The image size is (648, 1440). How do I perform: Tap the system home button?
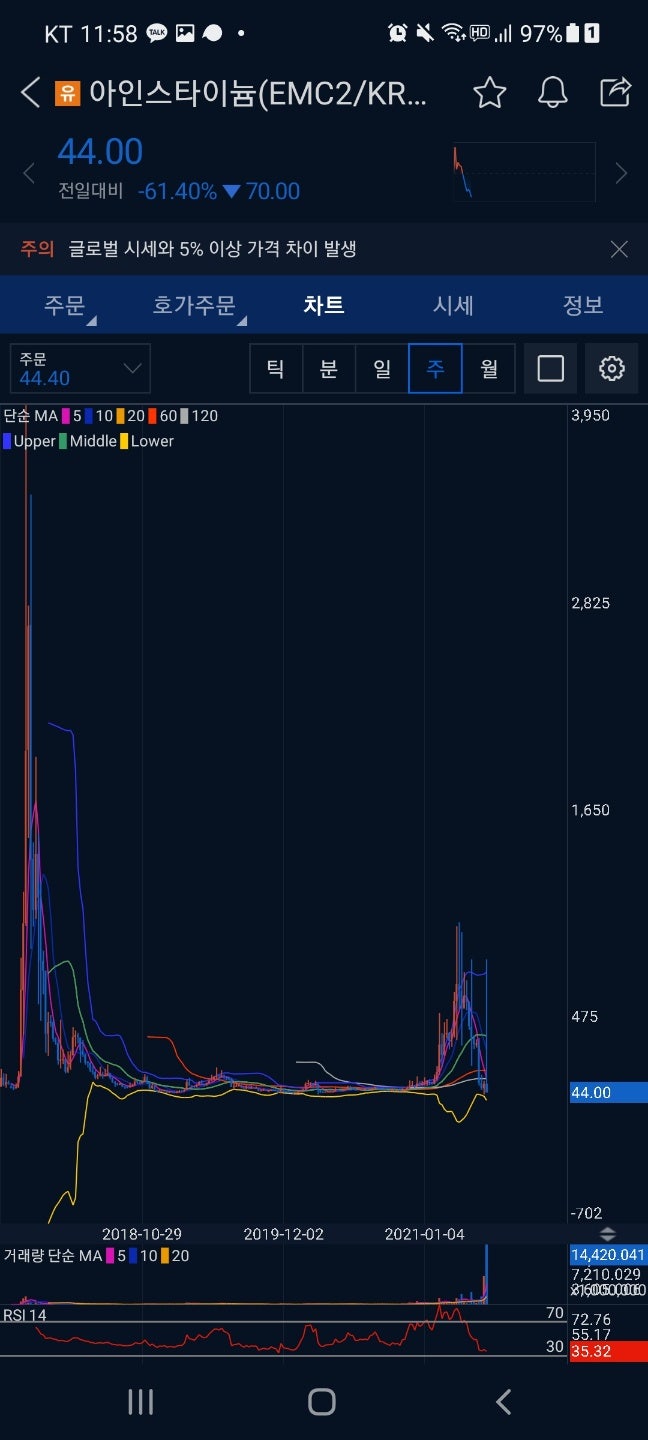pos(322,1401)
